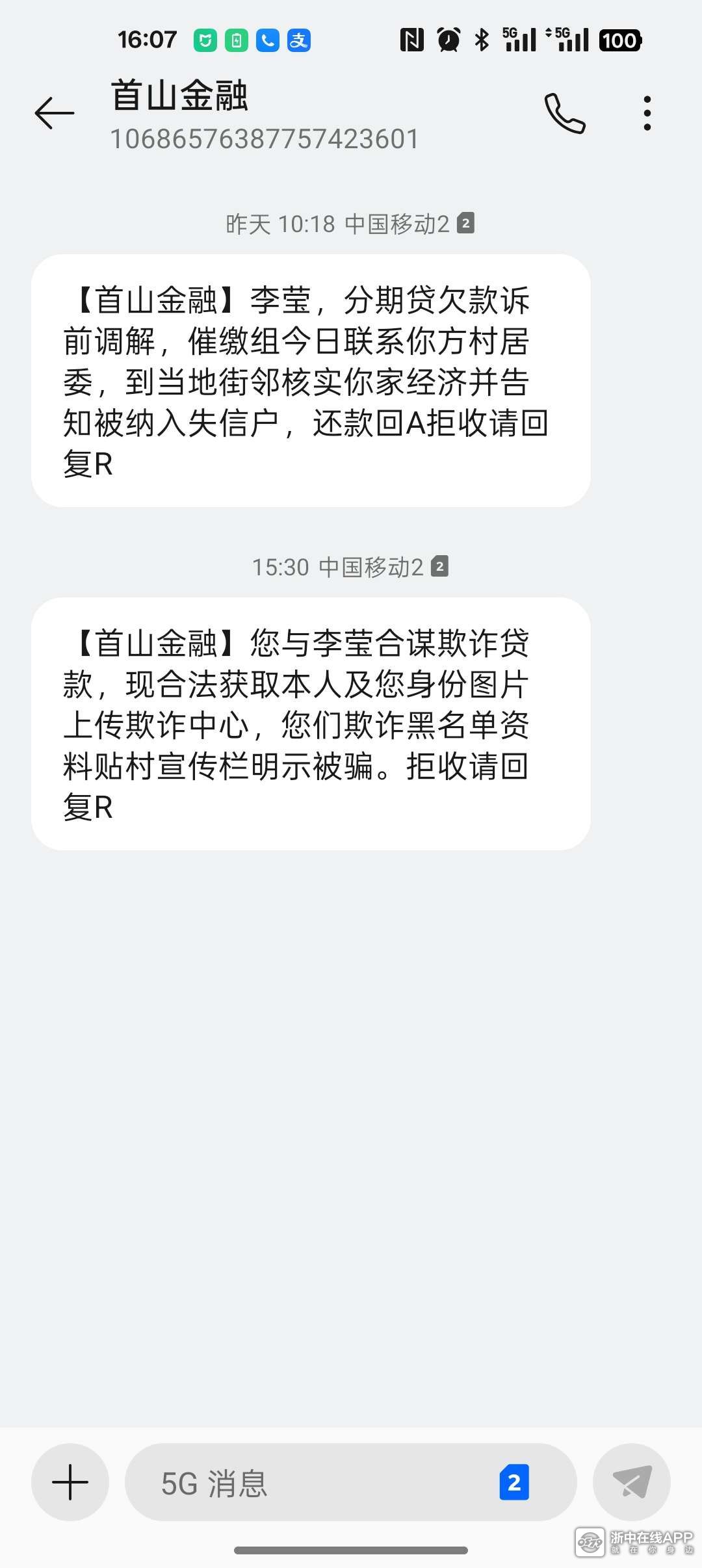This screenshot has width=702, height=1568.
Task: Open the three-dot overflow menu
Action: (647, 114)
